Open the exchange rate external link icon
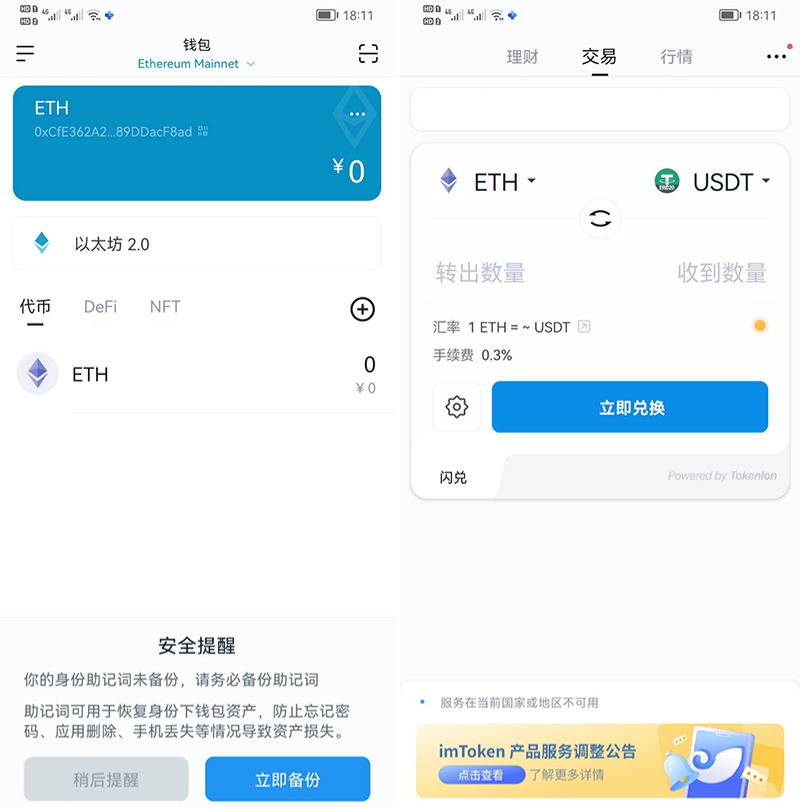The image size is (800, 807). tap(584, 326)
